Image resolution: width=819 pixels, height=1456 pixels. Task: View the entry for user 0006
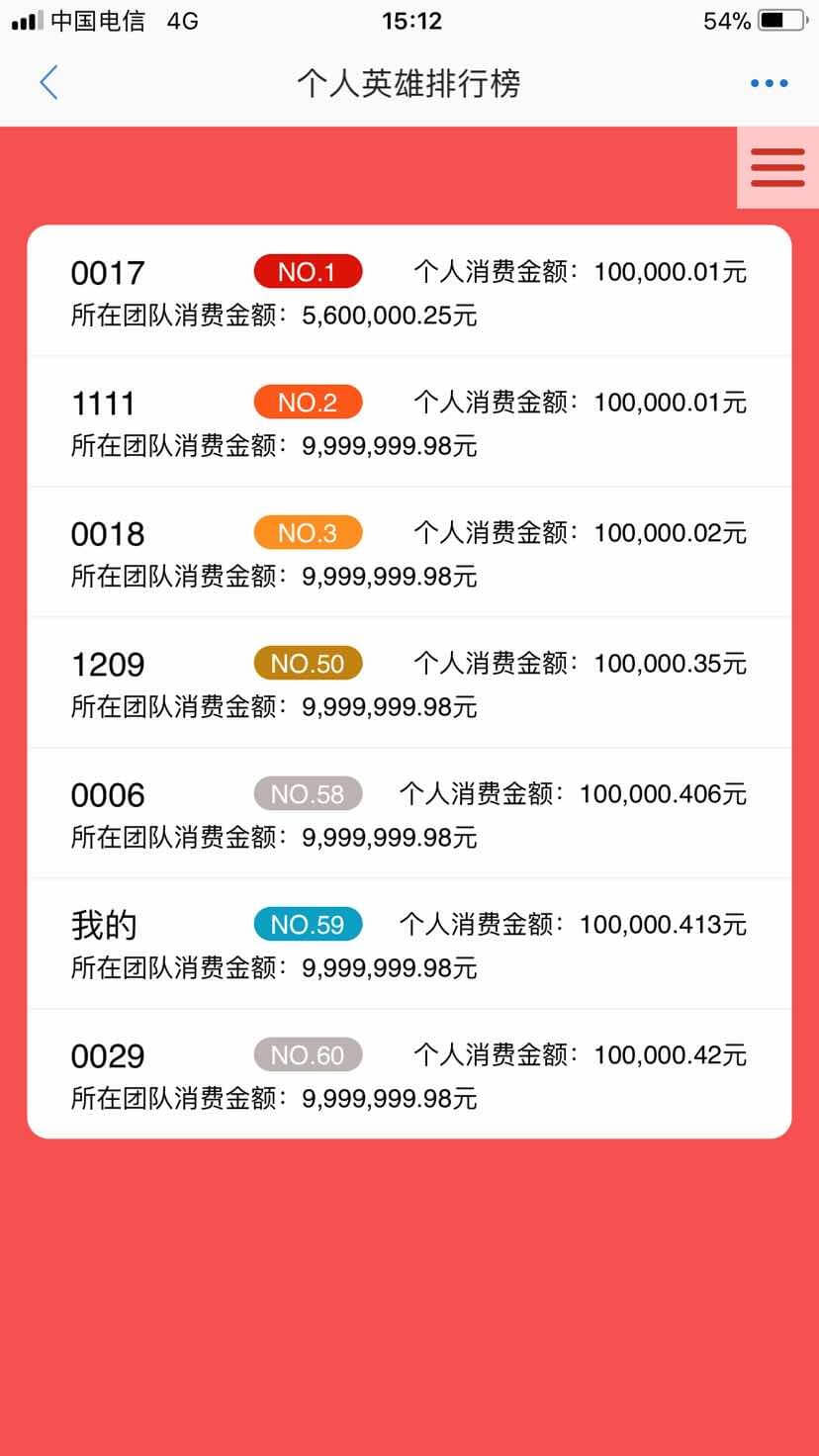click(x=409, y=814)
